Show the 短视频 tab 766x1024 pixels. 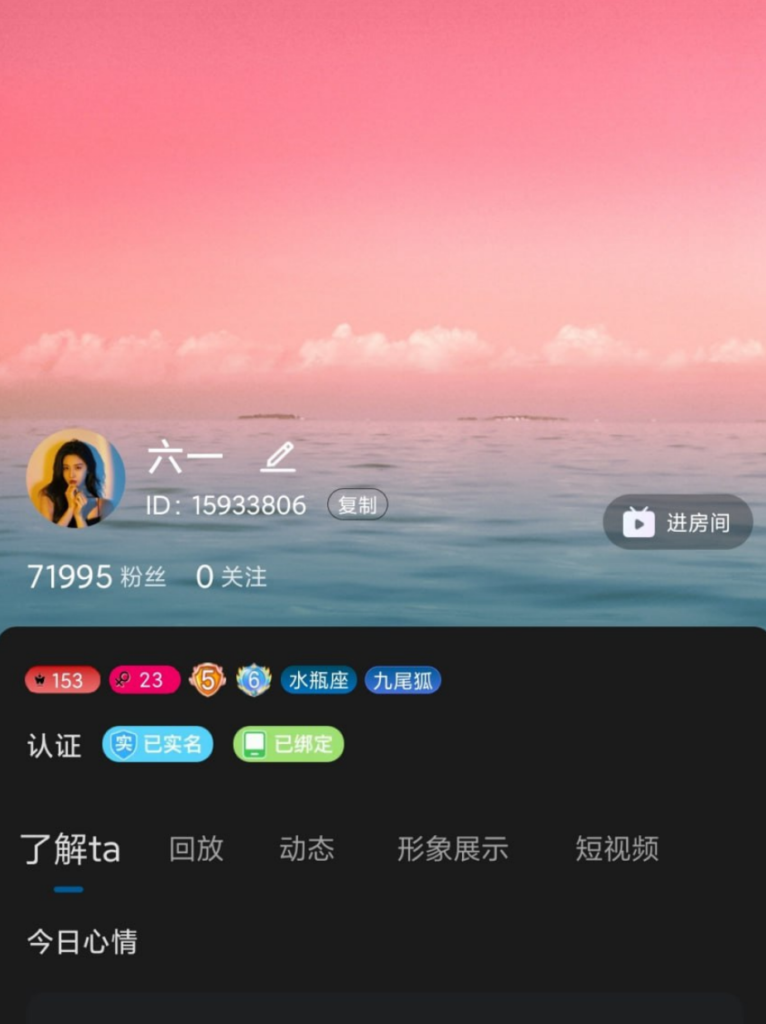(616, 849)
